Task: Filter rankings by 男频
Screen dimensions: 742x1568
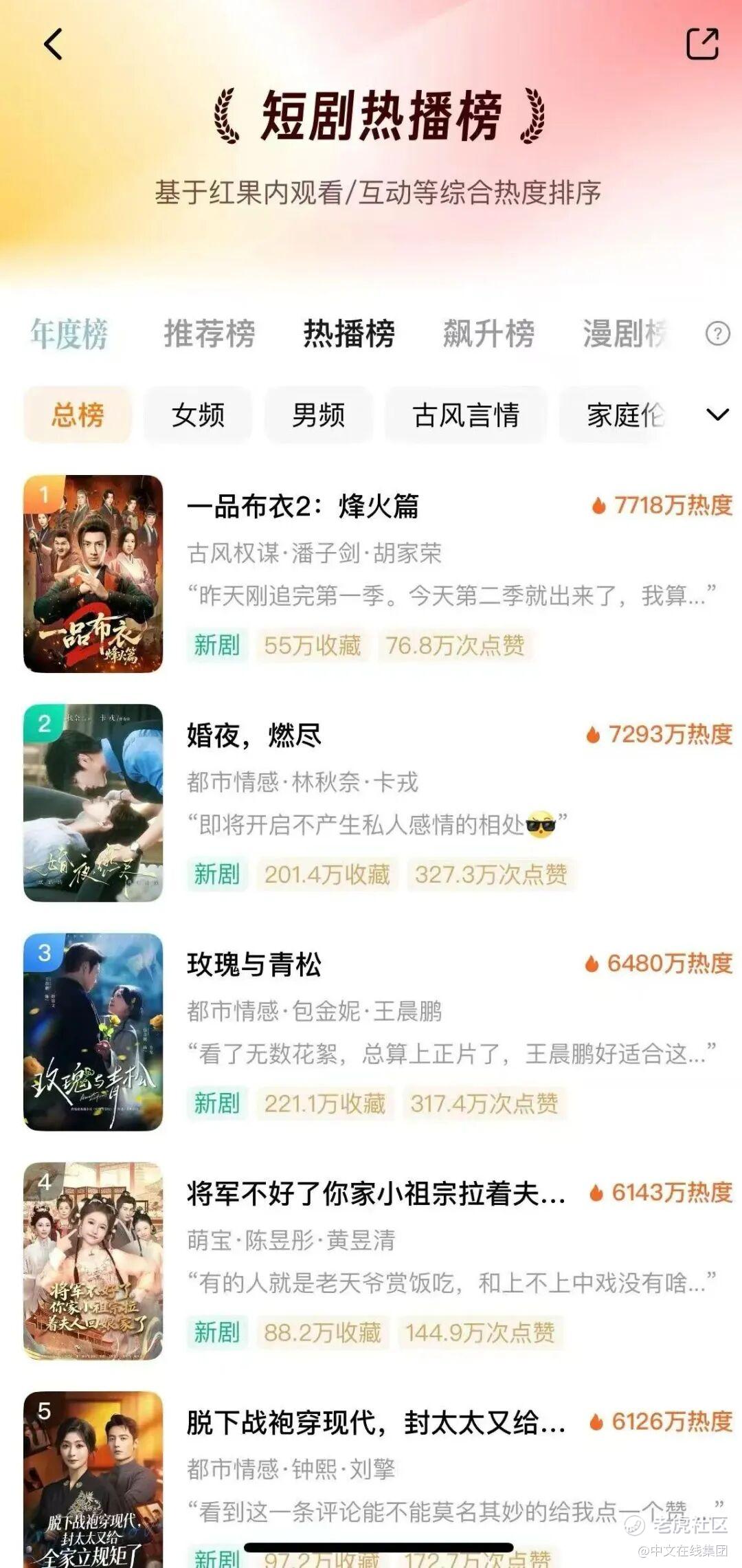Action: pyautogui.click(x=318, y=415)
